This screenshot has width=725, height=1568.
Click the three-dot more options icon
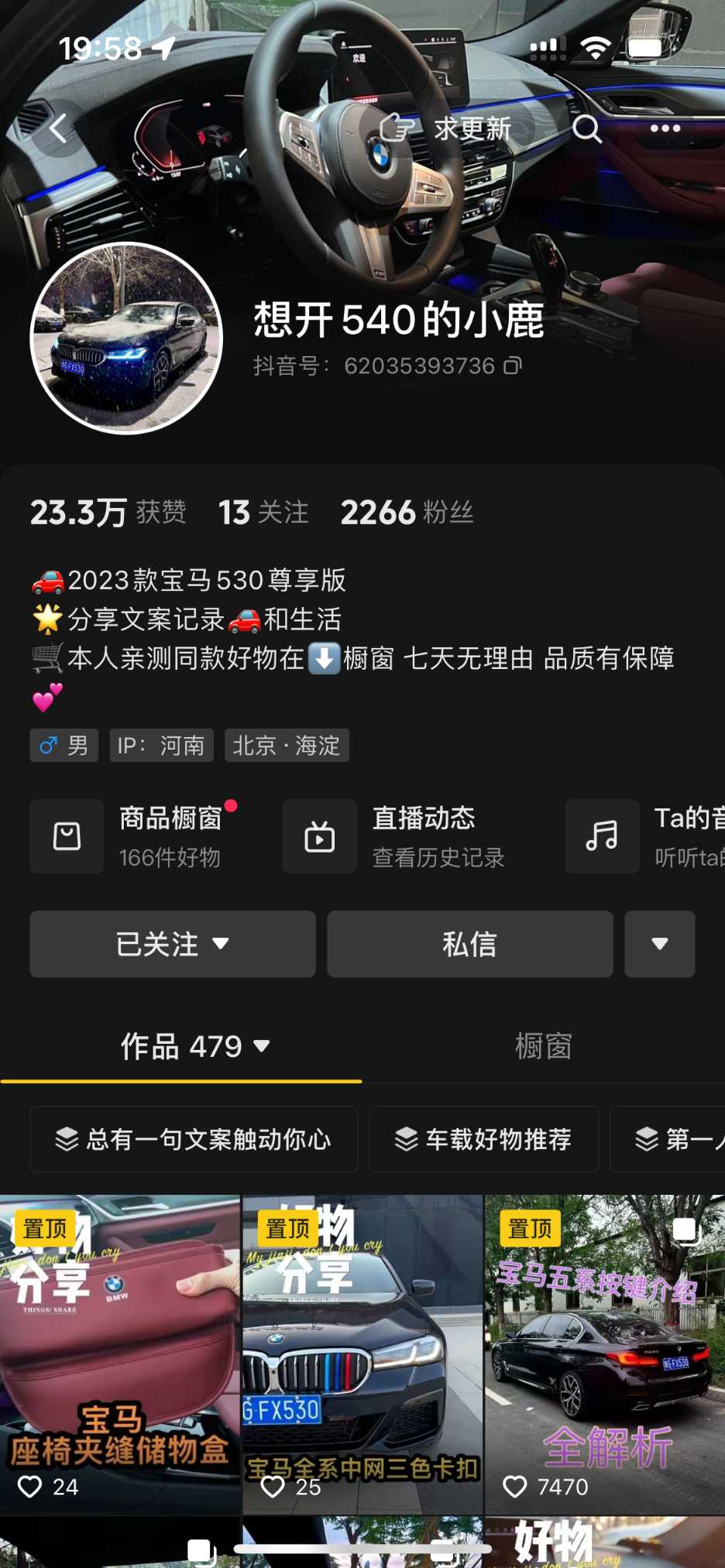click(x=665, y=129)
